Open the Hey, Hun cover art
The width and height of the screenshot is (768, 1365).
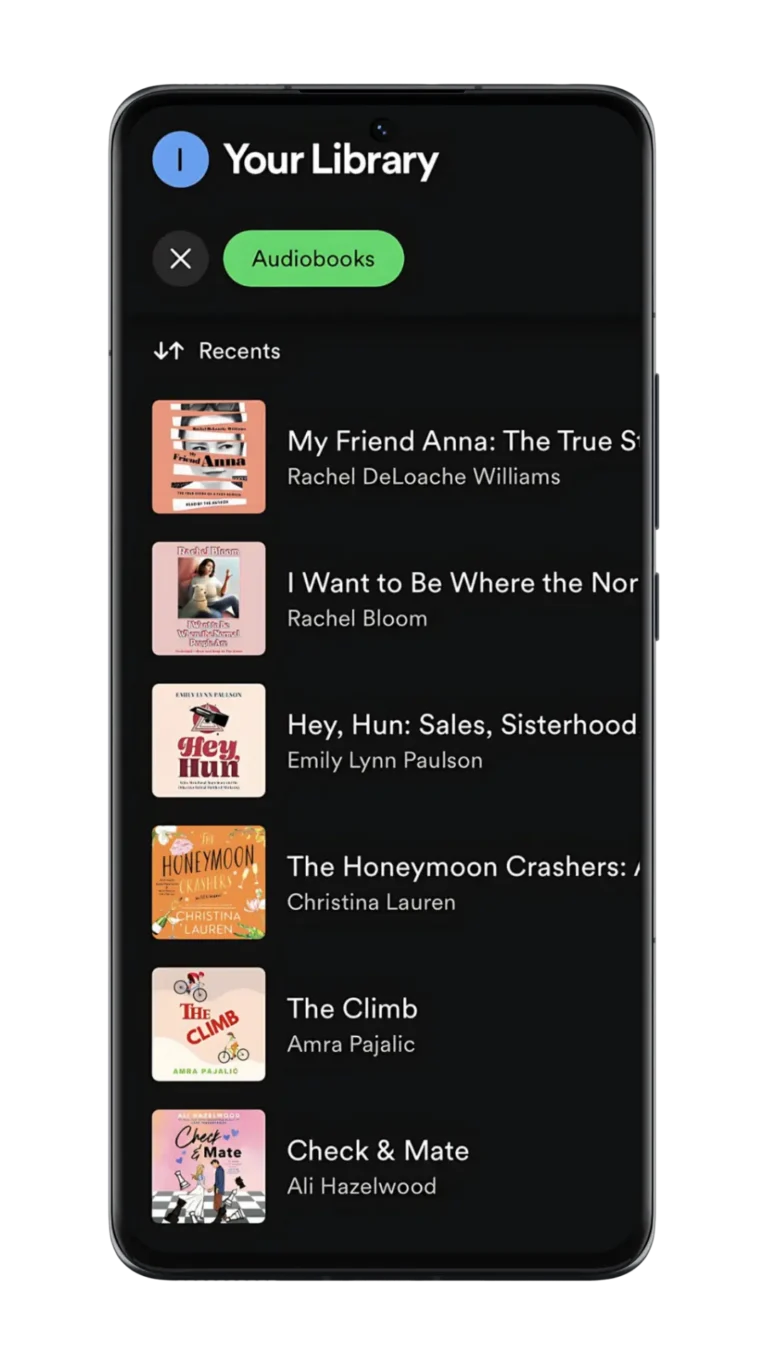pyautogui.click(x=208, y=741)
